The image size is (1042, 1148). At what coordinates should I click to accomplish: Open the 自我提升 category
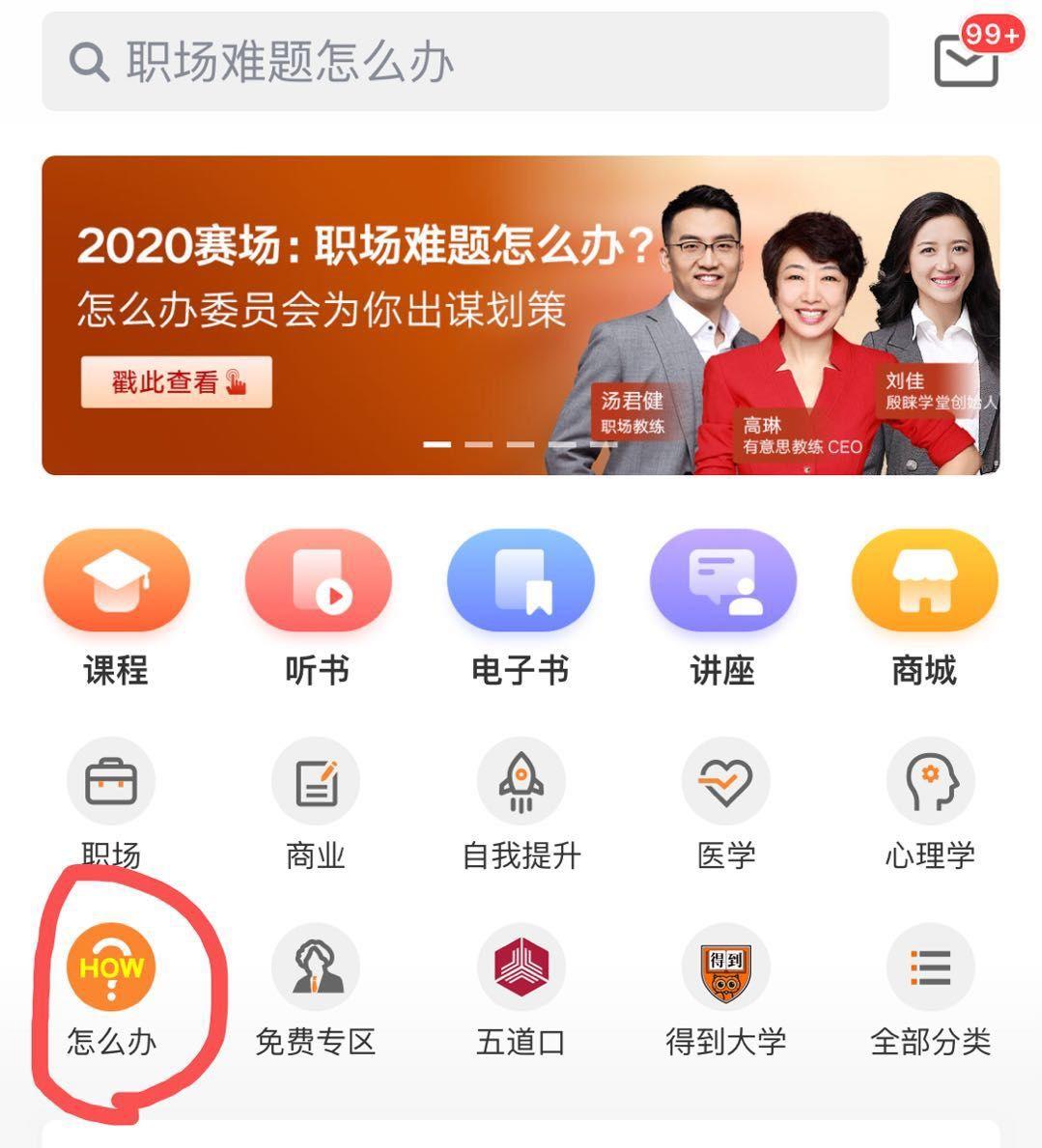coord(521,803)
